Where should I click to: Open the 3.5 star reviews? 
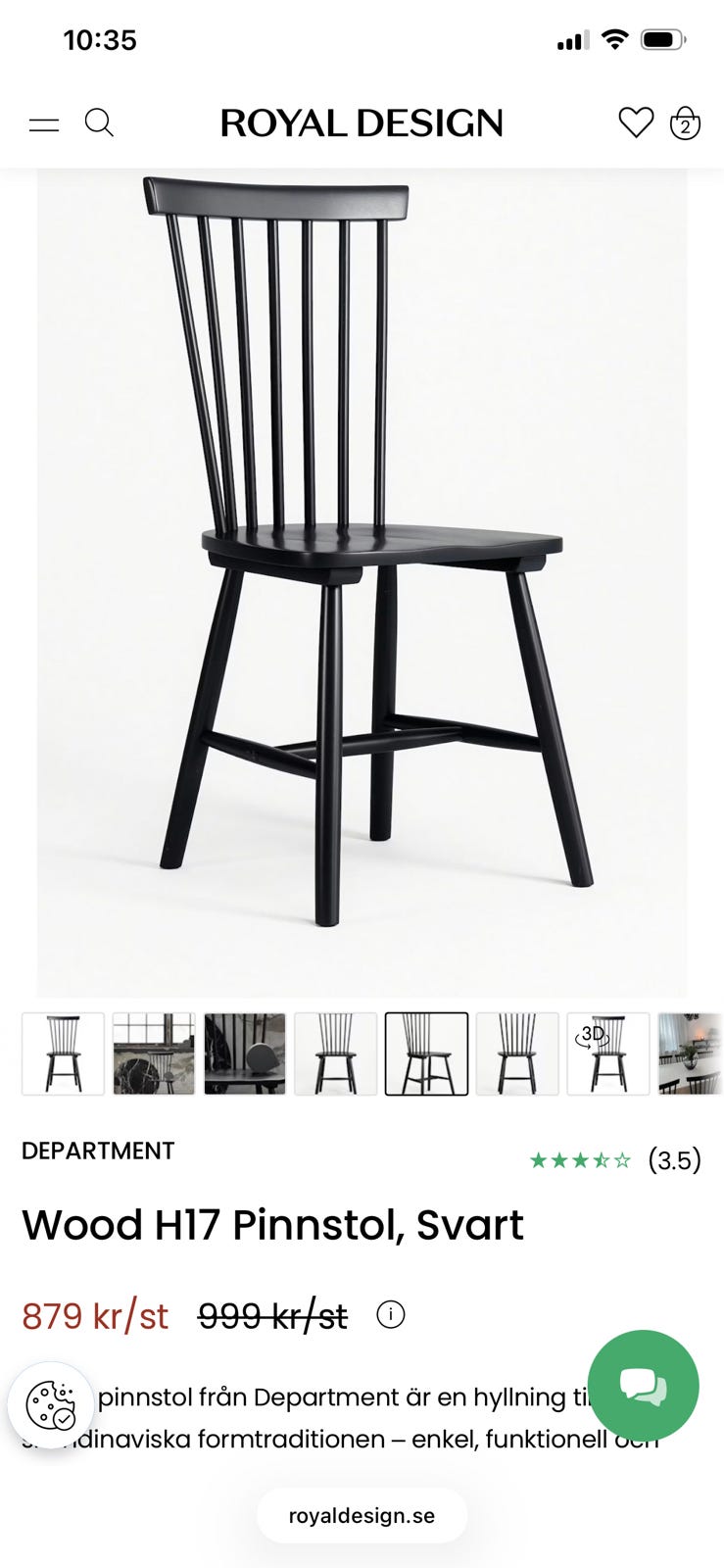point(615,1160)
